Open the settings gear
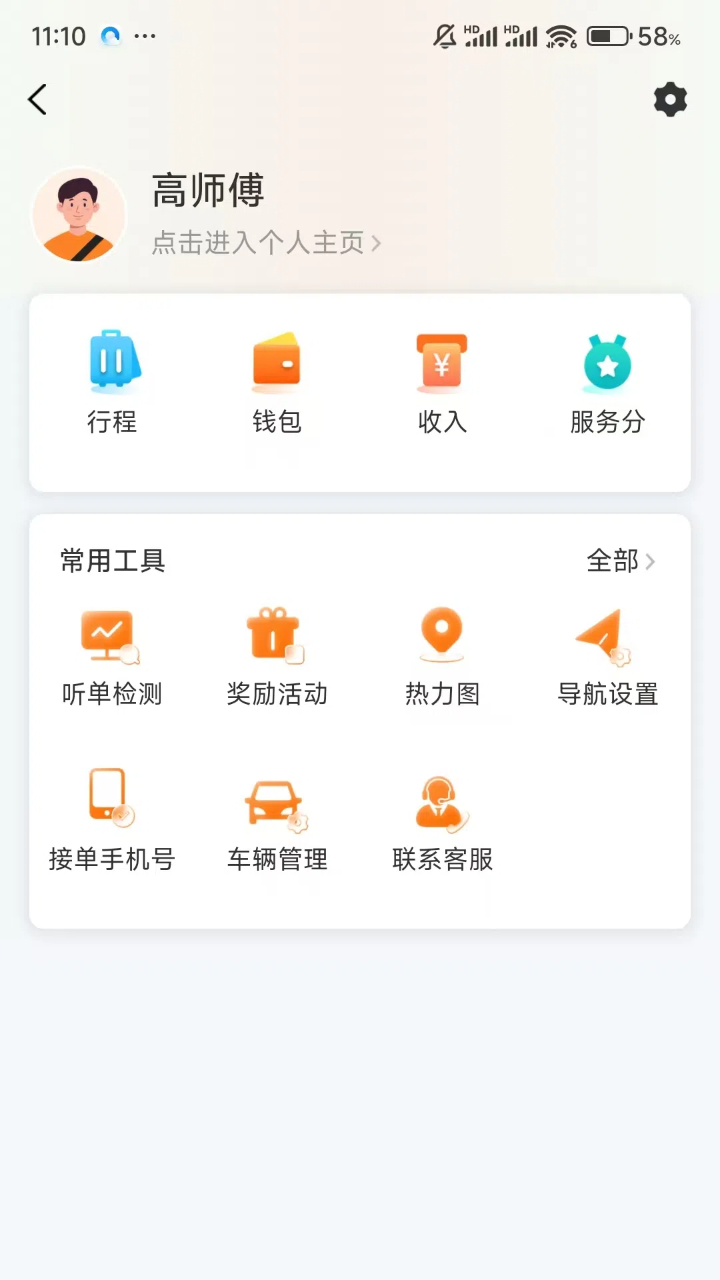 (x=670, y=100)
